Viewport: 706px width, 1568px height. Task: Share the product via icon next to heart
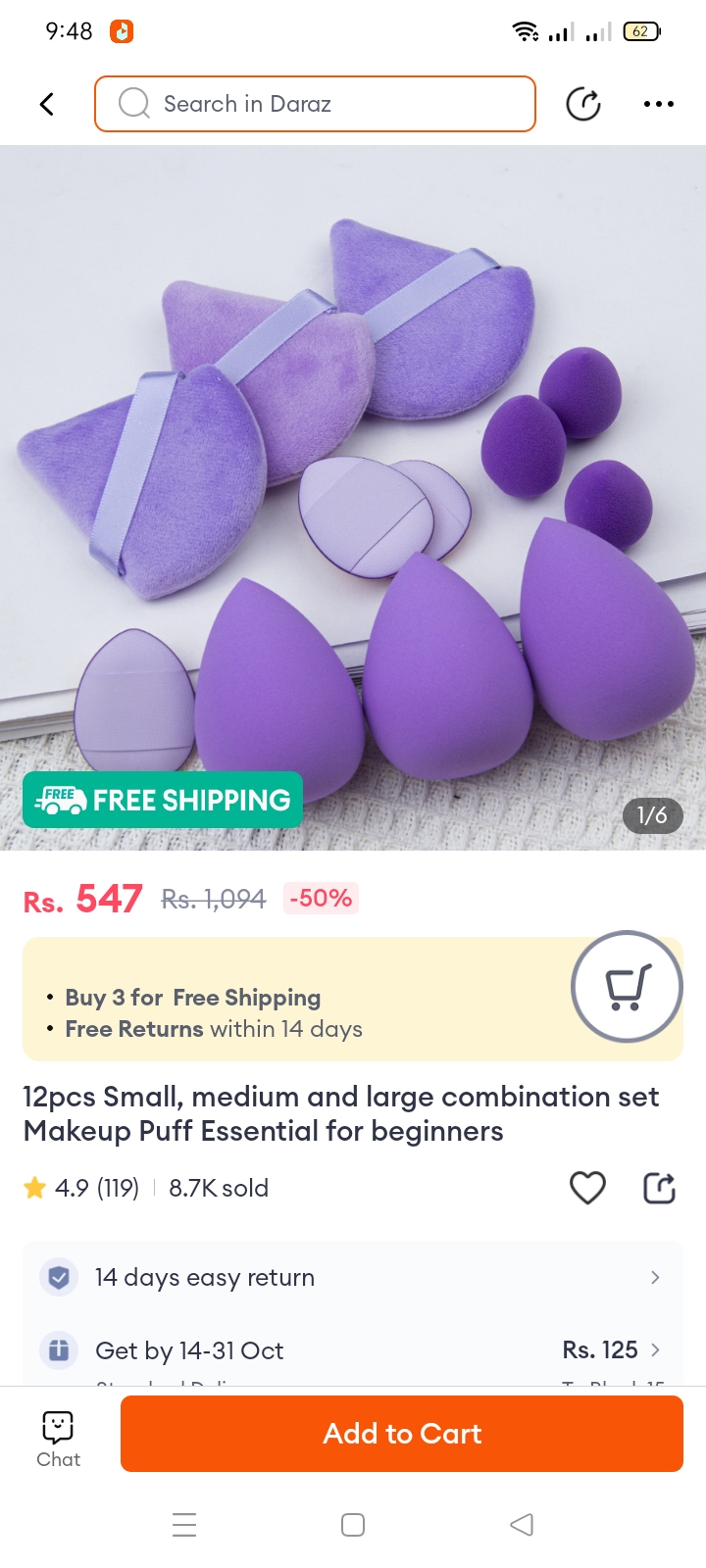(659, 1188)
